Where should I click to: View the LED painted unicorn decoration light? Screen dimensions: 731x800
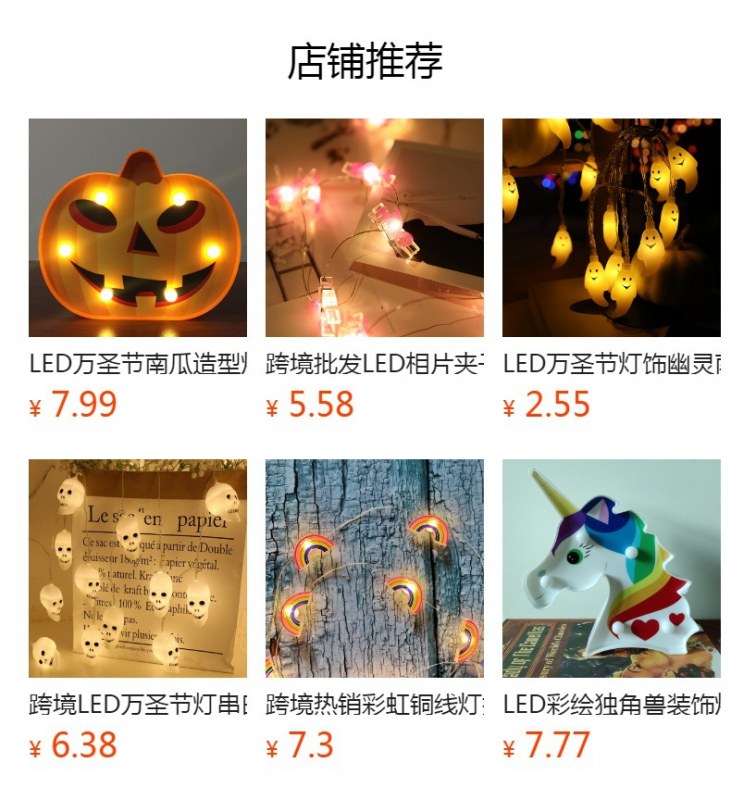(611, 568)
